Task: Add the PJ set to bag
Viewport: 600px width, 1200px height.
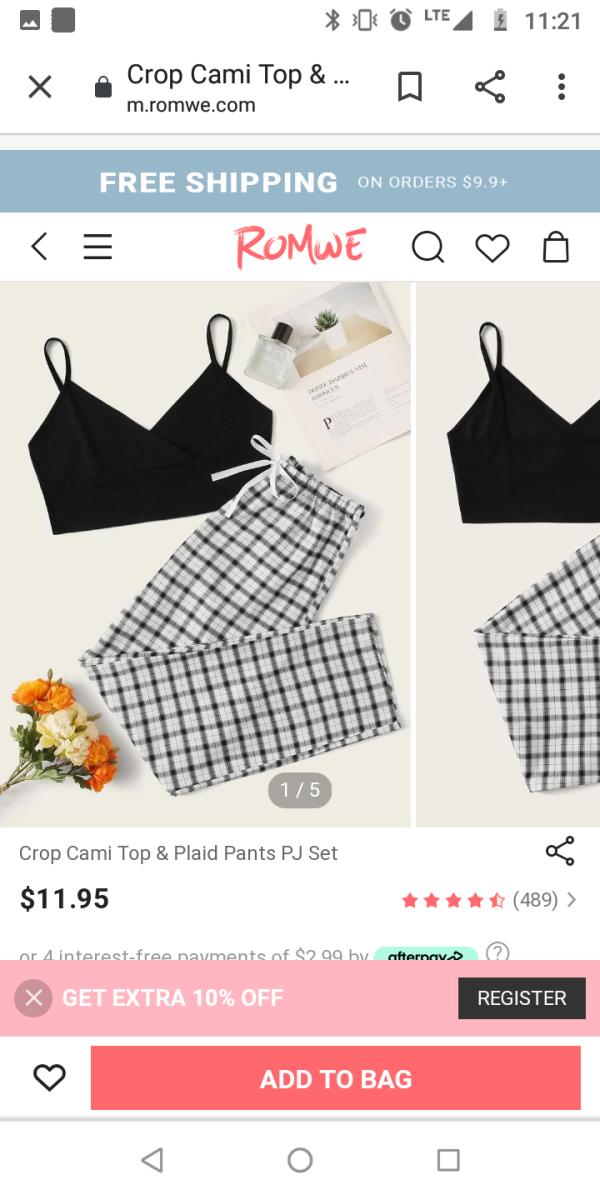Action: [336, 1078]
